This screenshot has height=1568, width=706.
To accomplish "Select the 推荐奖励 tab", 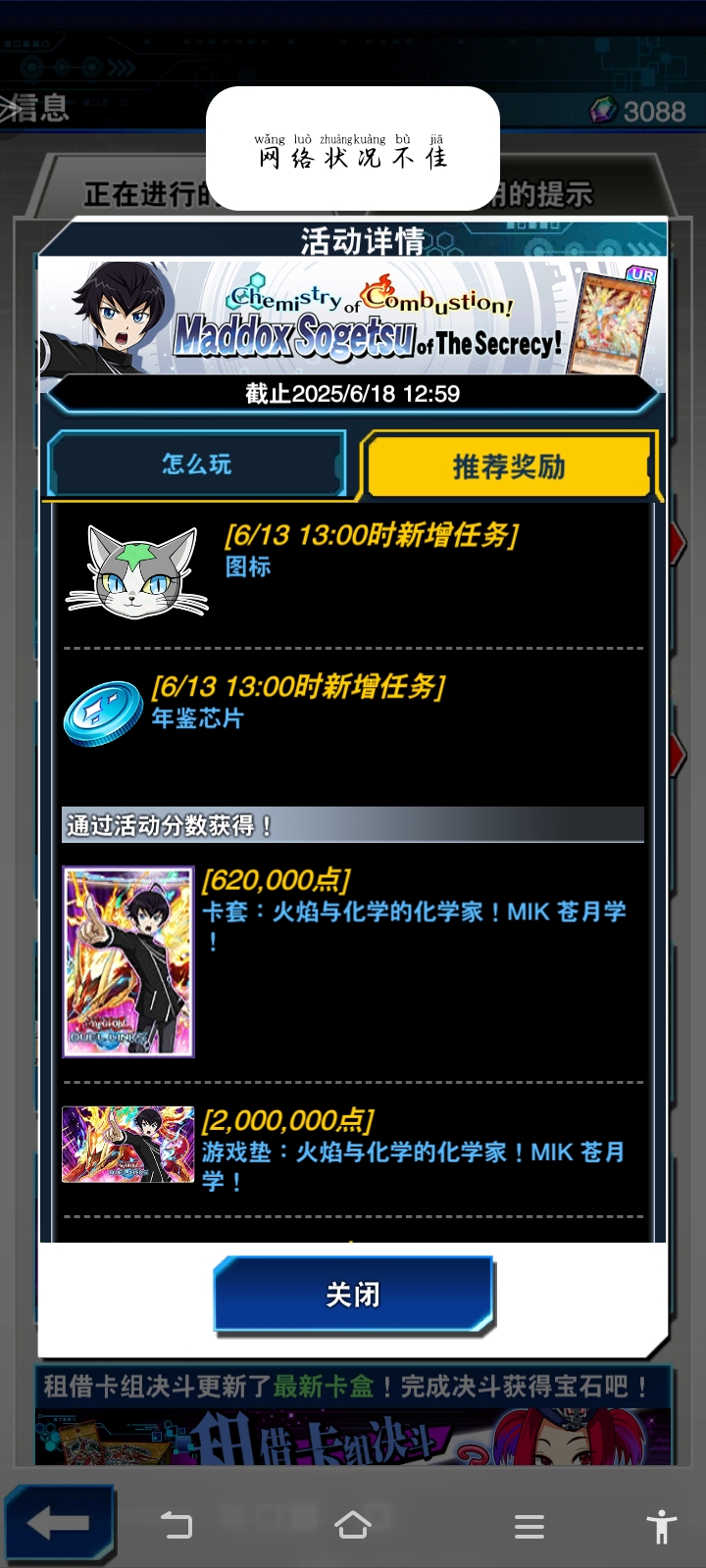I will (x=509, y=466).
